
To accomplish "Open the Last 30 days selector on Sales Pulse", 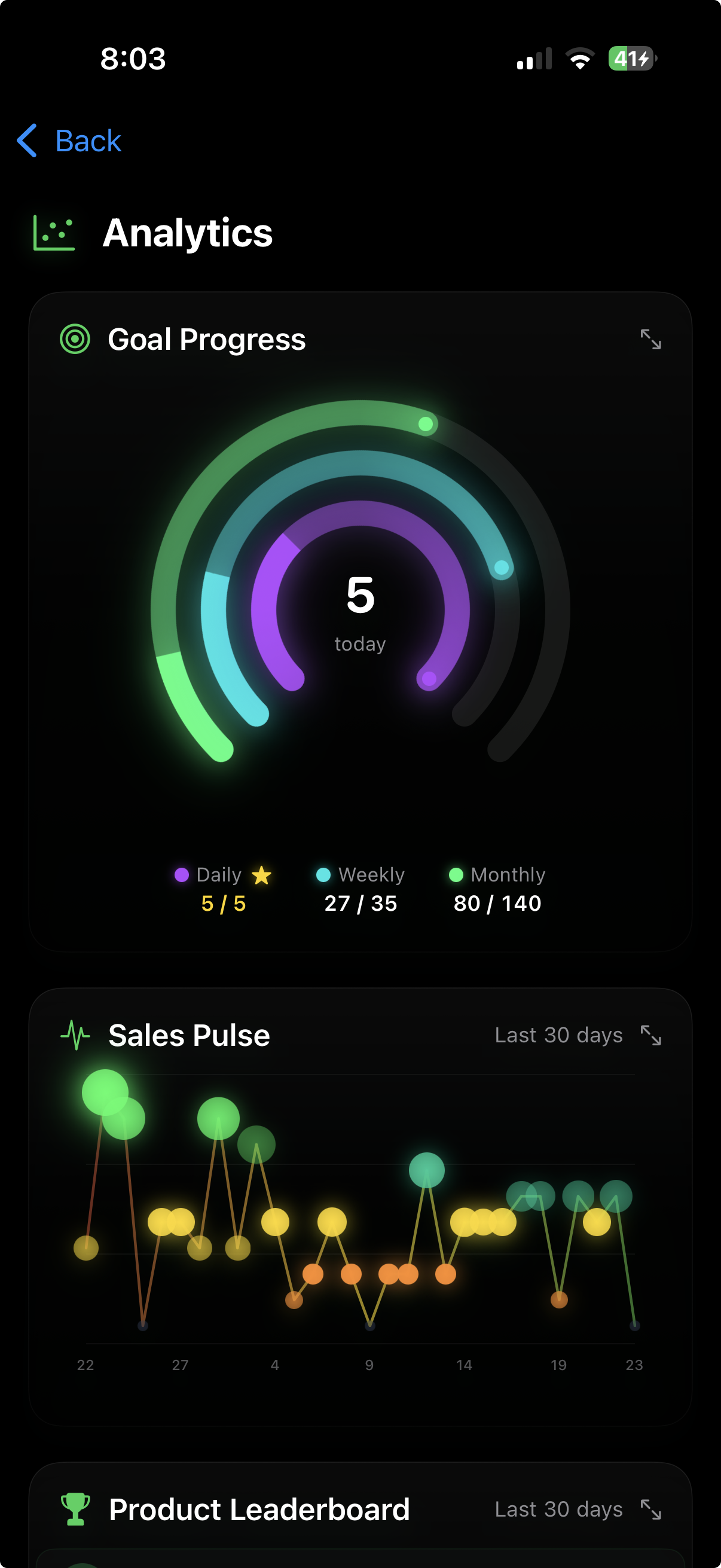I will [560, 1035].
